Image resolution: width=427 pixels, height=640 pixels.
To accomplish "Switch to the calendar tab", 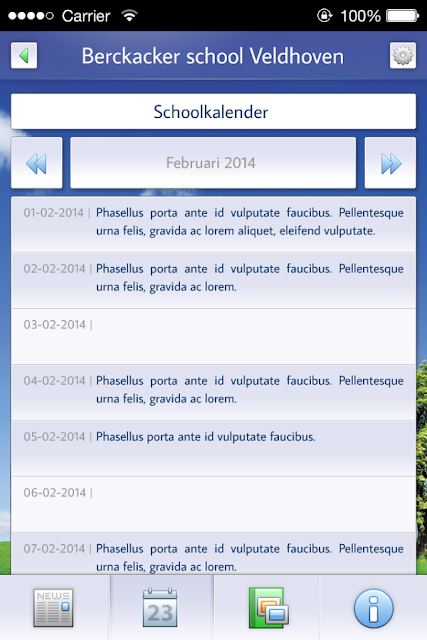I will click(161, 607).
